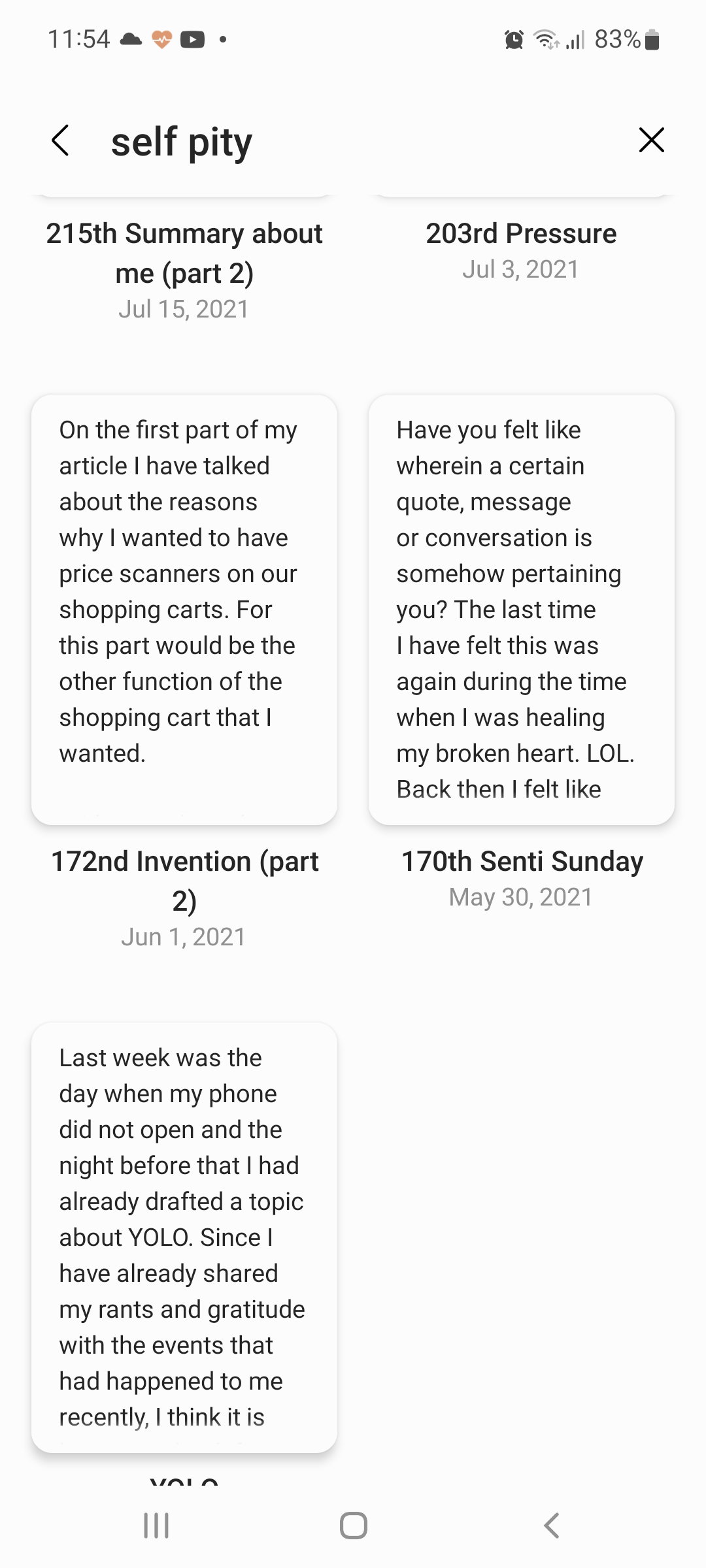Screen dimensions: 706x1568
Task: Edit the 'self pity' search query
Action: pyautogui.click(x=182, y=142)
